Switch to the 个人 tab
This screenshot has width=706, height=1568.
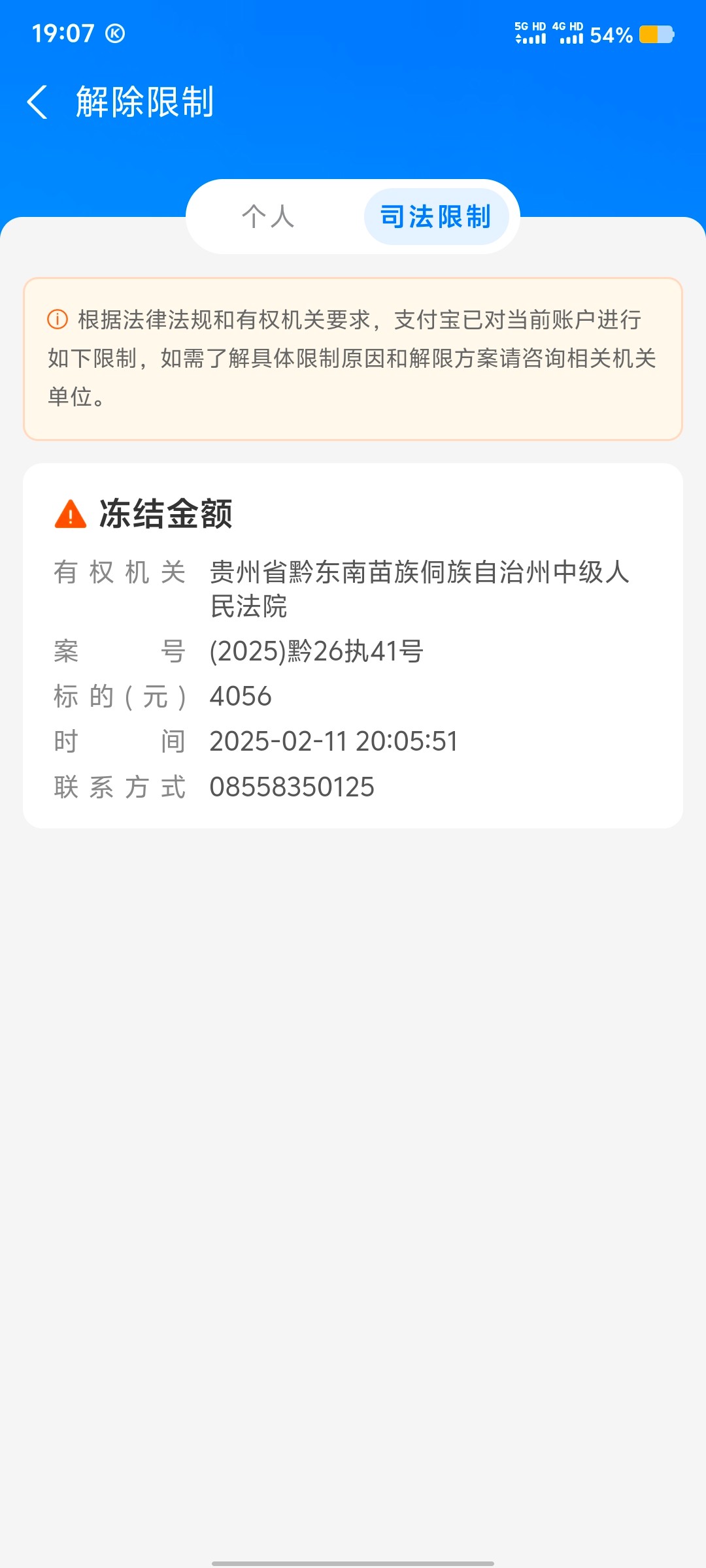click(x=269, y=217)
